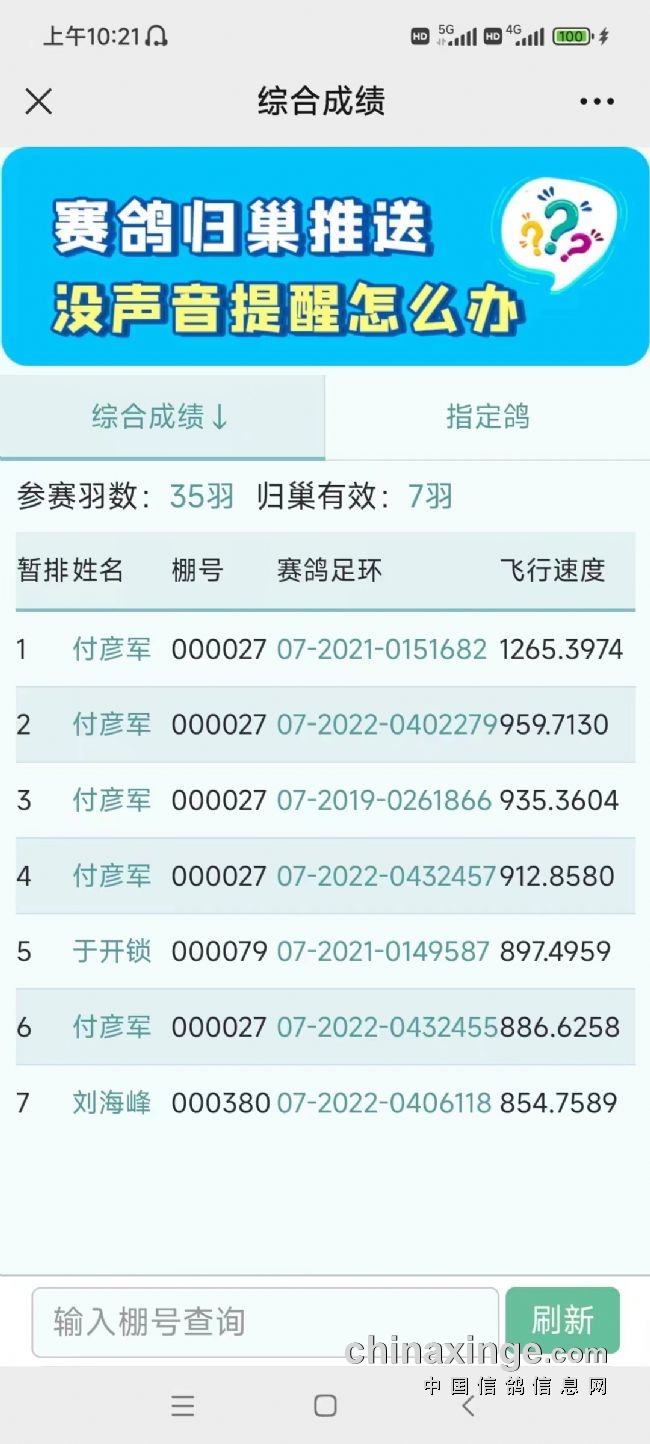View owner 刘海峰's details
This screenshot has height=1444, width=650.
click(112, 1103)
